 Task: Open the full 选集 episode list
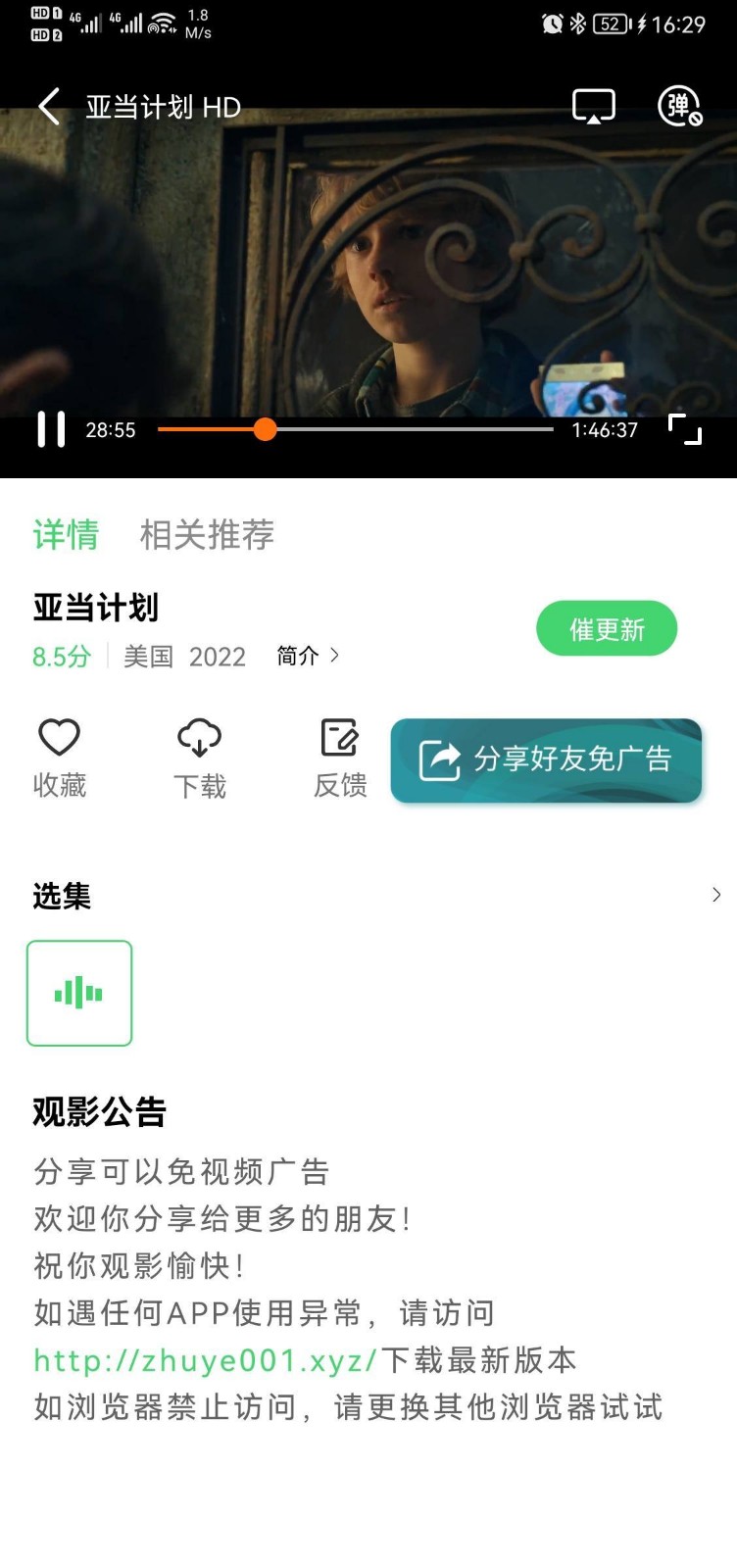[716, 895]
